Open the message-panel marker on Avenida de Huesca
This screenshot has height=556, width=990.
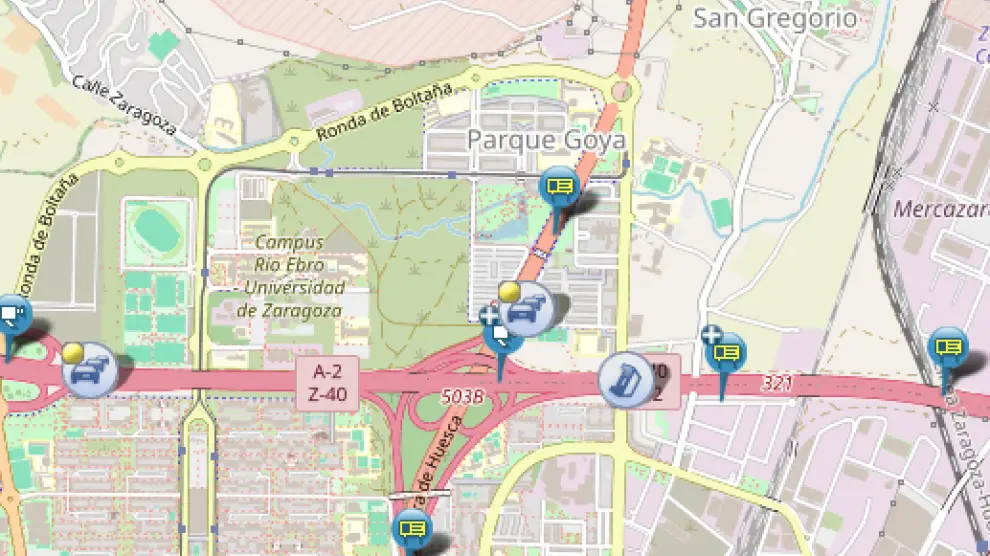pyautogui.click(x=412, y=527)
